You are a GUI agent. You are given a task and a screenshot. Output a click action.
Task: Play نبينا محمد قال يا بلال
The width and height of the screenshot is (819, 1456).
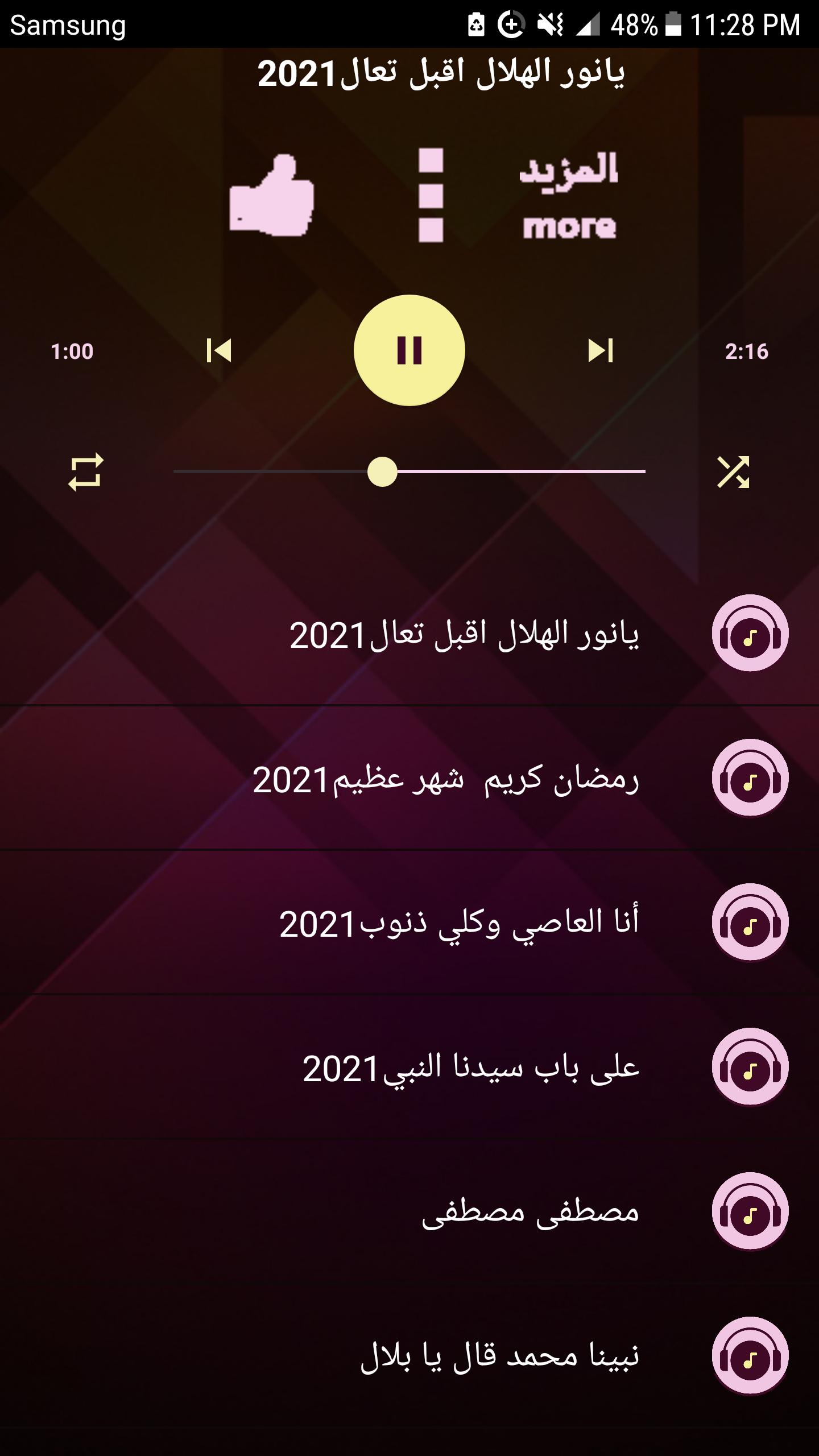(x=499, y=1356)
